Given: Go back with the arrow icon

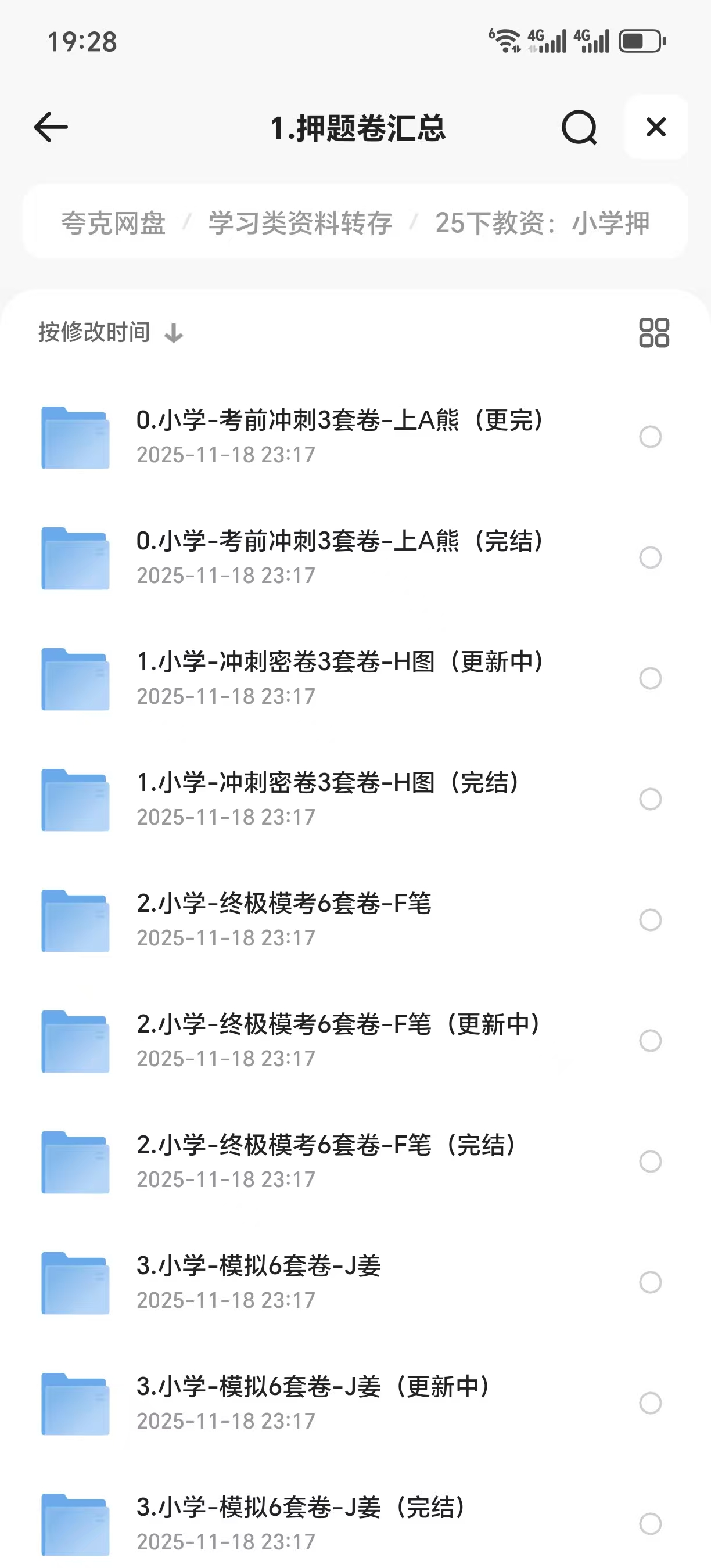Looking at the screenshot, I should click(x=51, y=127).
